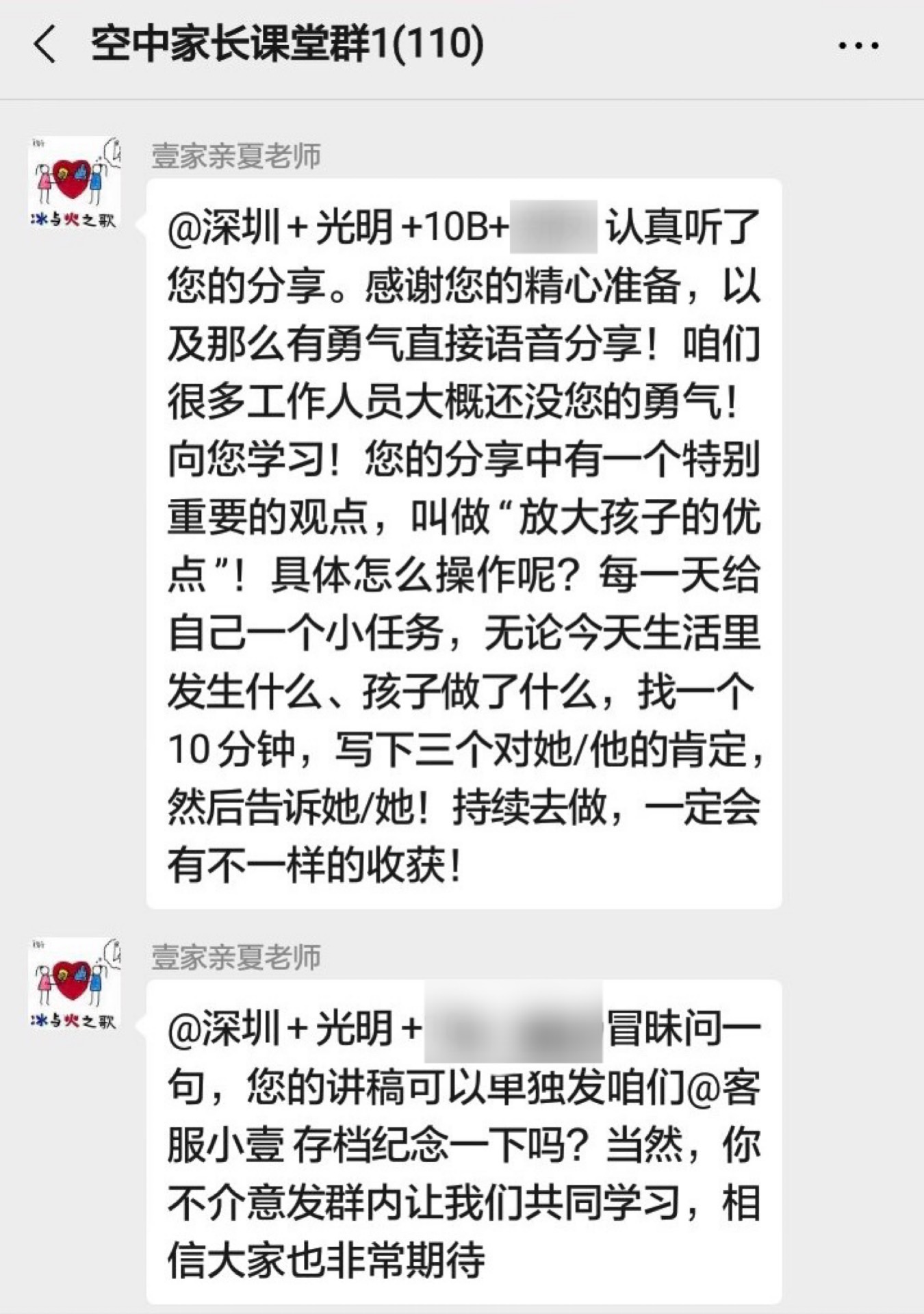
Task: Open the three-dot chat info menu
Action: pyautogui.click(x=858, y=46)
